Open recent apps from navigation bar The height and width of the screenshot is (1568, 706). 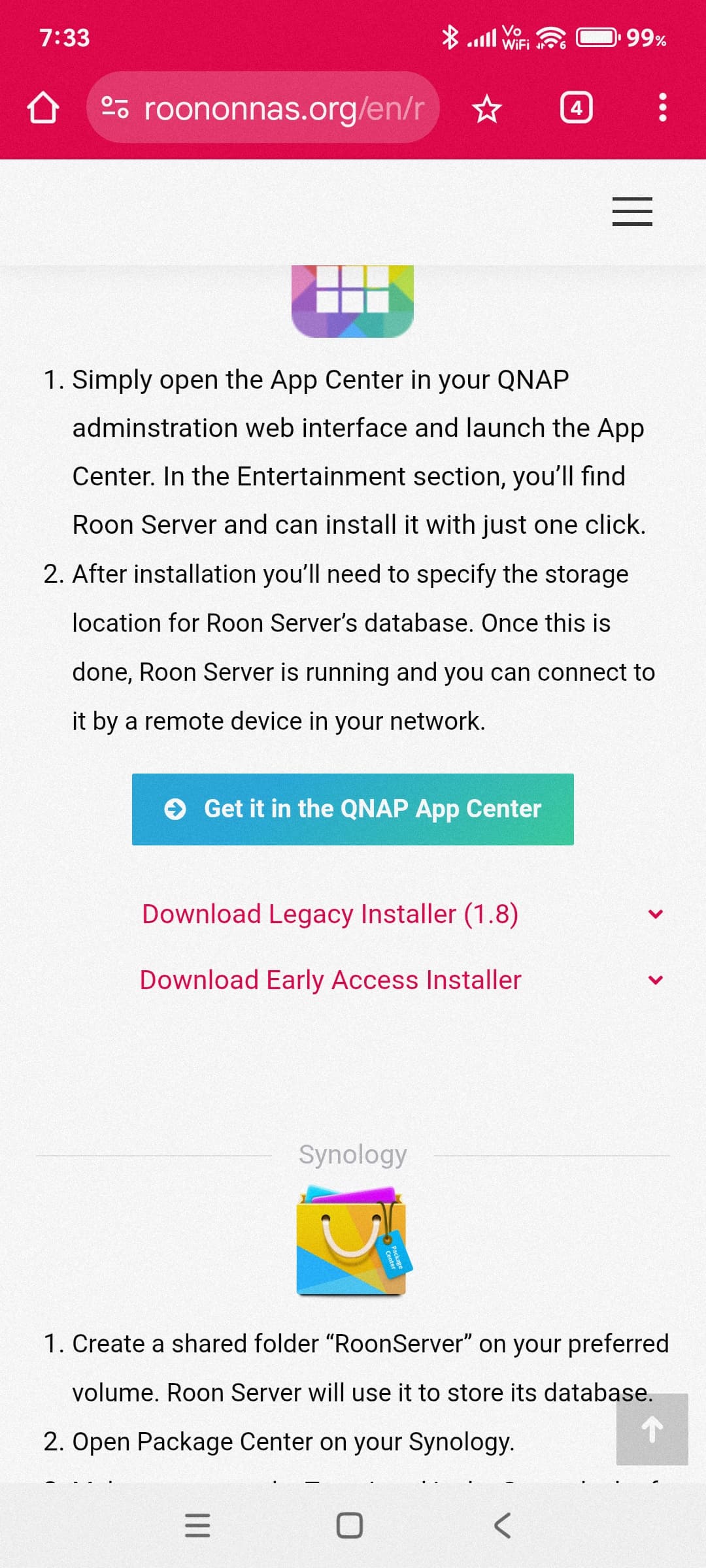(x=197, y=1526)
